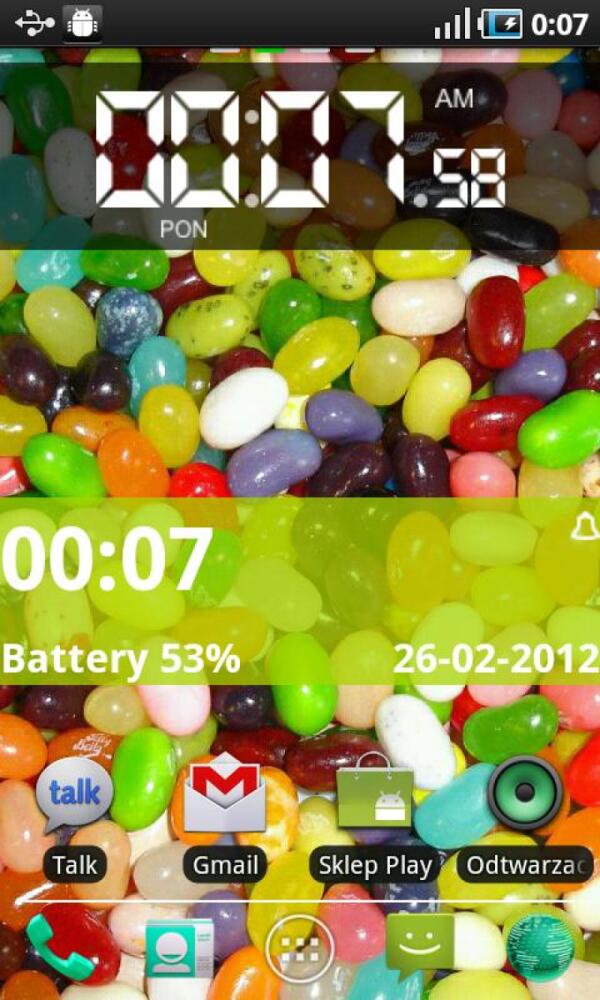
Task: Open the contacts app in dock
Action: coord(178,949)
